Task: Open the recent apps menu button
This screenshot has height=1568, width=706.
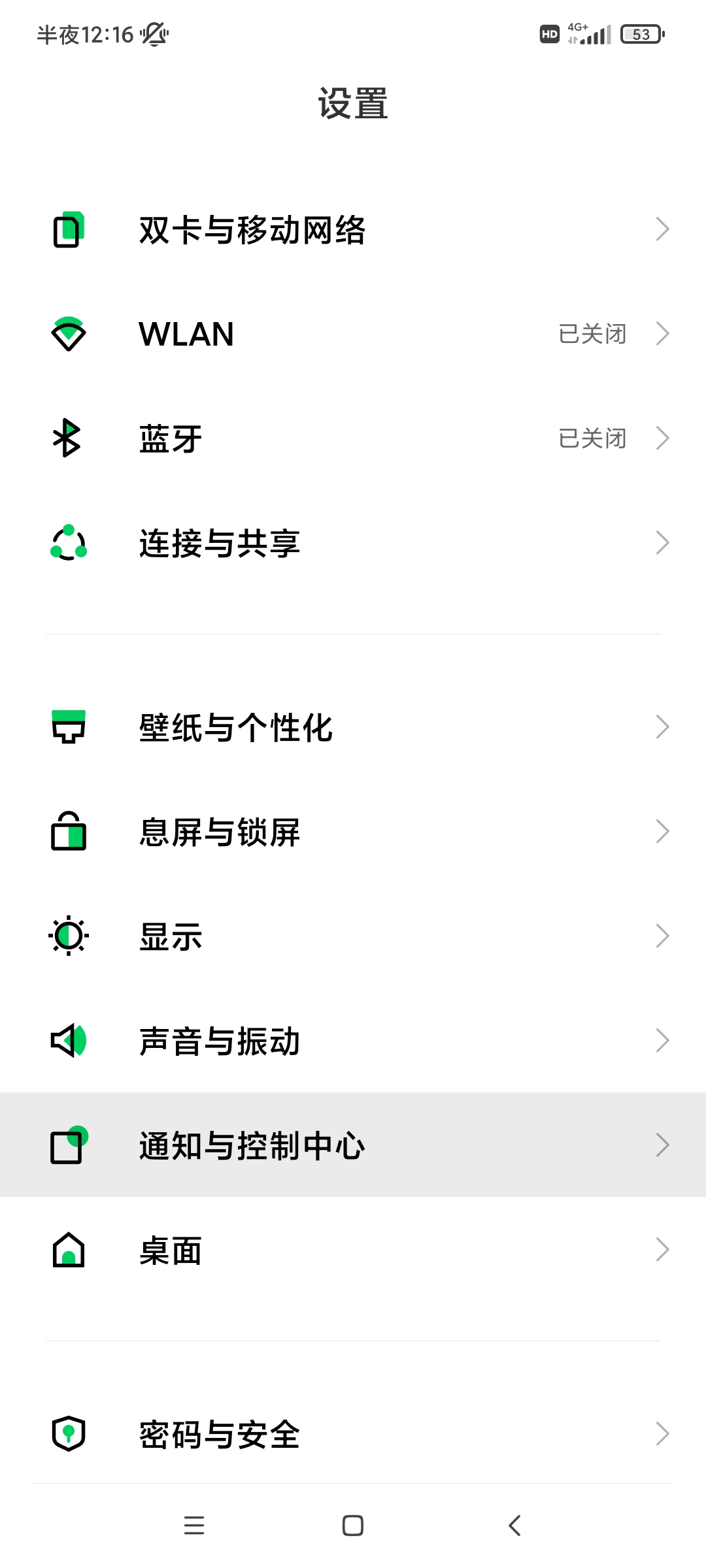Action: point(194,1526)
